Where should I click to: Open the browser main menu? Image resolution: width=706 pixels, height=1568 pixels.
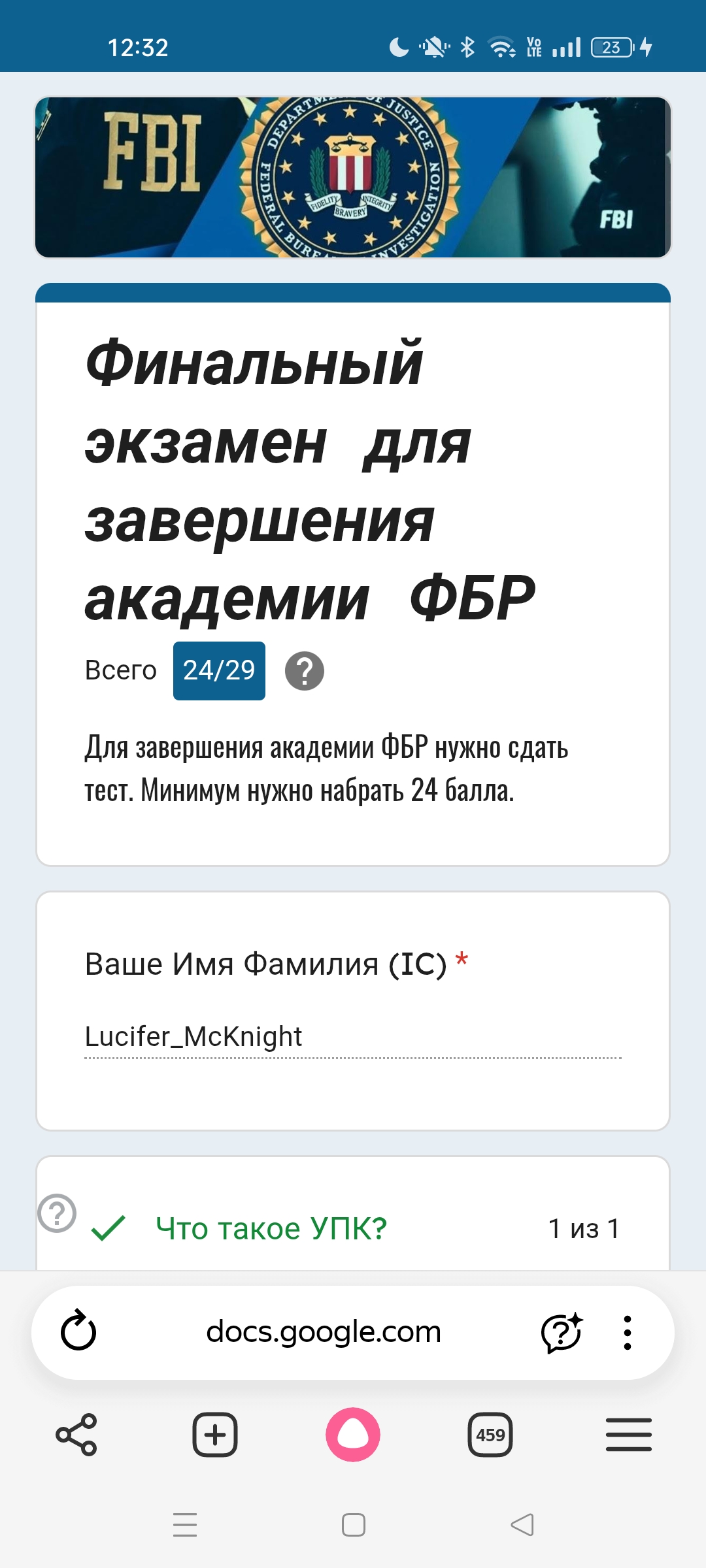click(x=628, y=1435)
